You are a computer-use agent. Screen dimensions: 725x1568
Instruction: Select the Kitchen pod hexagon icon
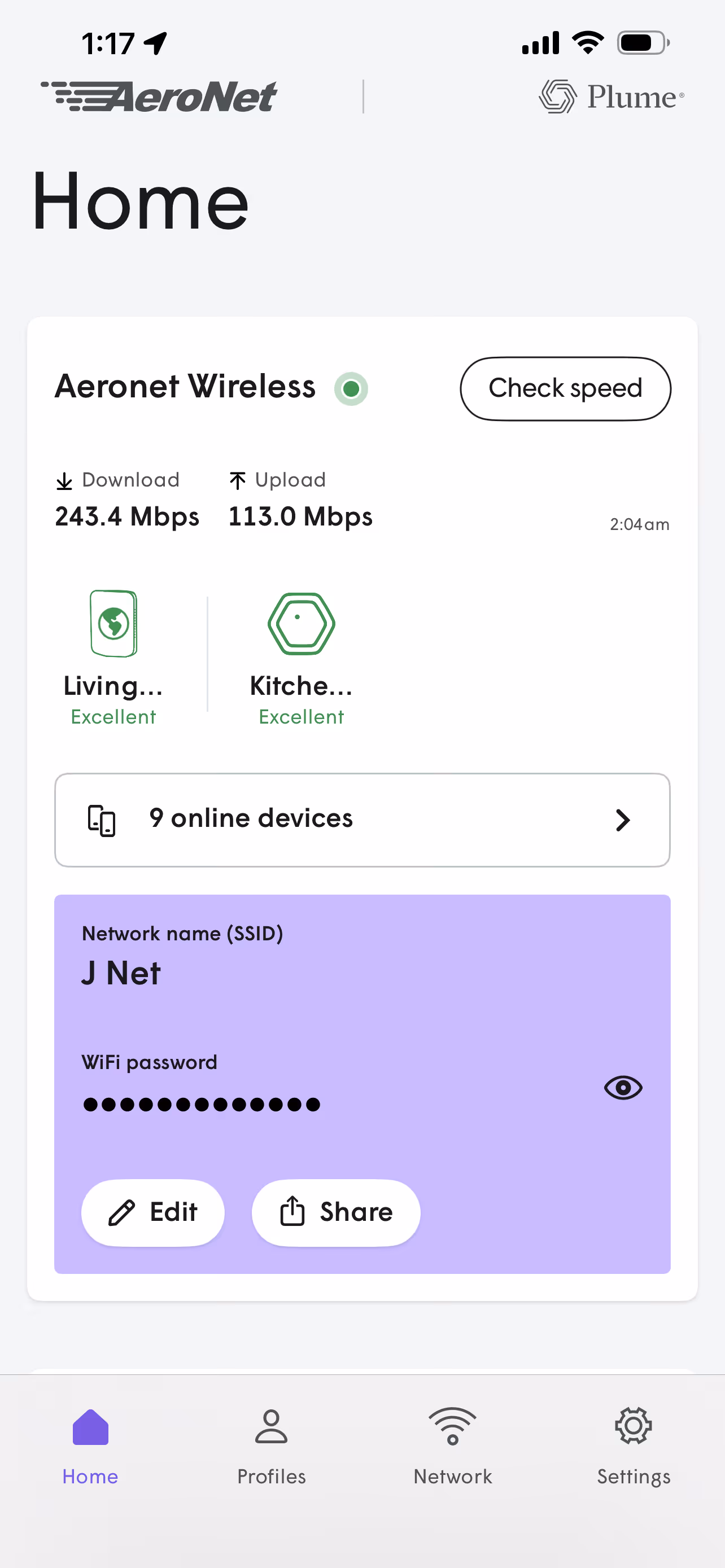[302, 624]
